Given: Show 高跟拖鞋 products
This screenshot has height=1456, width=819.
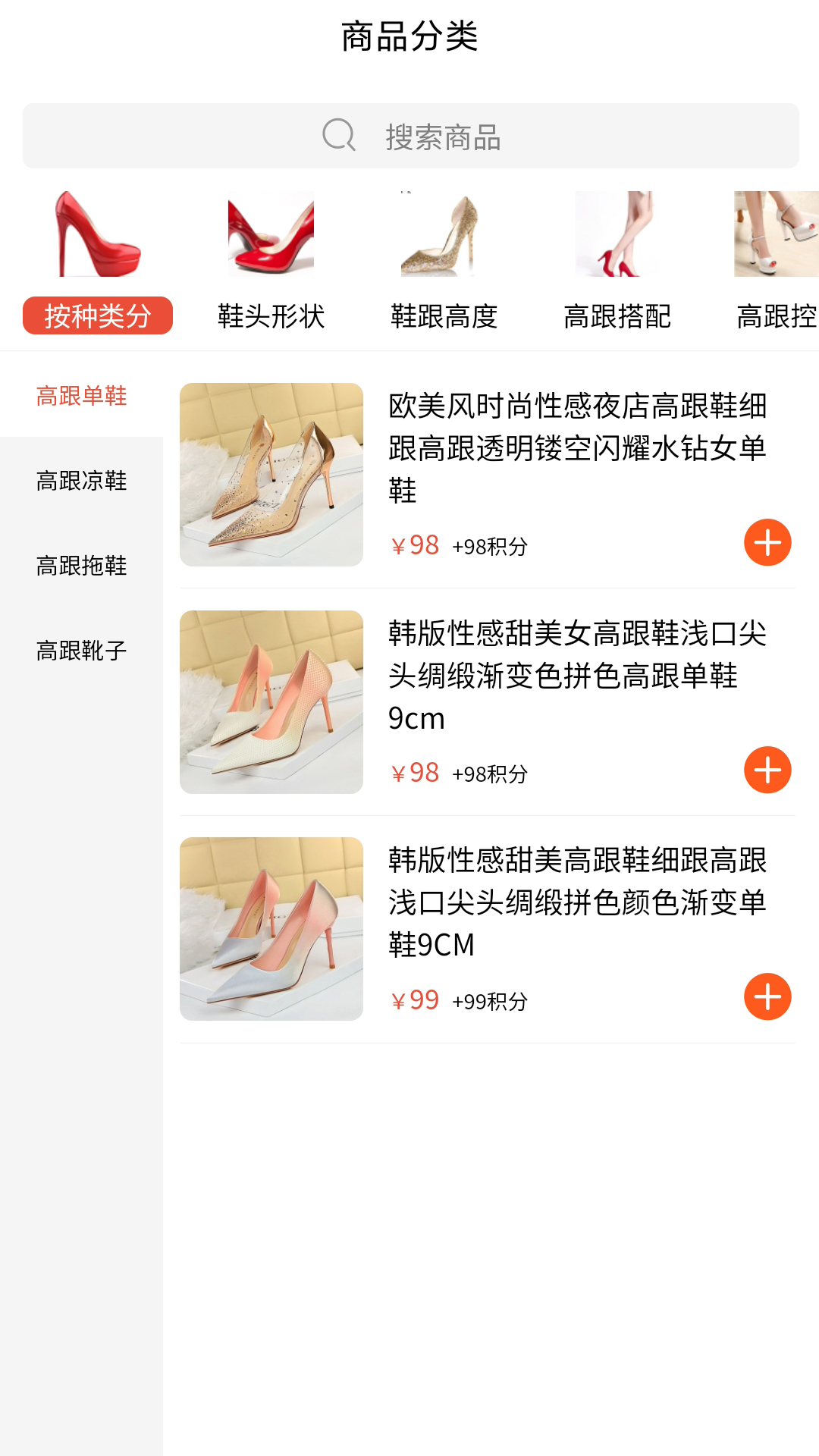Looking at the screenshot, I should (x=82, y=566).
